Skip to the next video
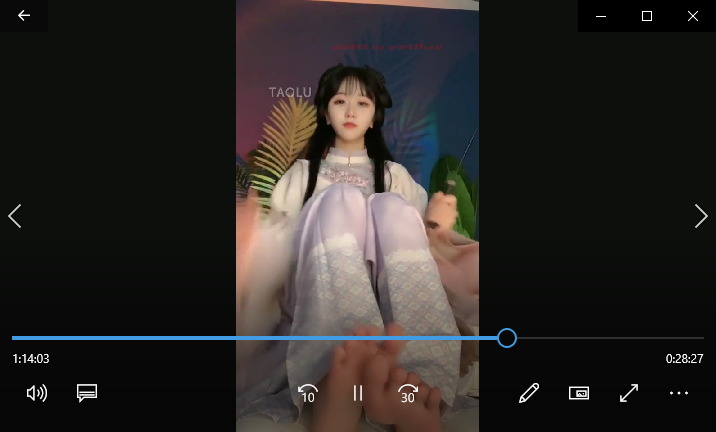716x432 pixels. point(700,216)
